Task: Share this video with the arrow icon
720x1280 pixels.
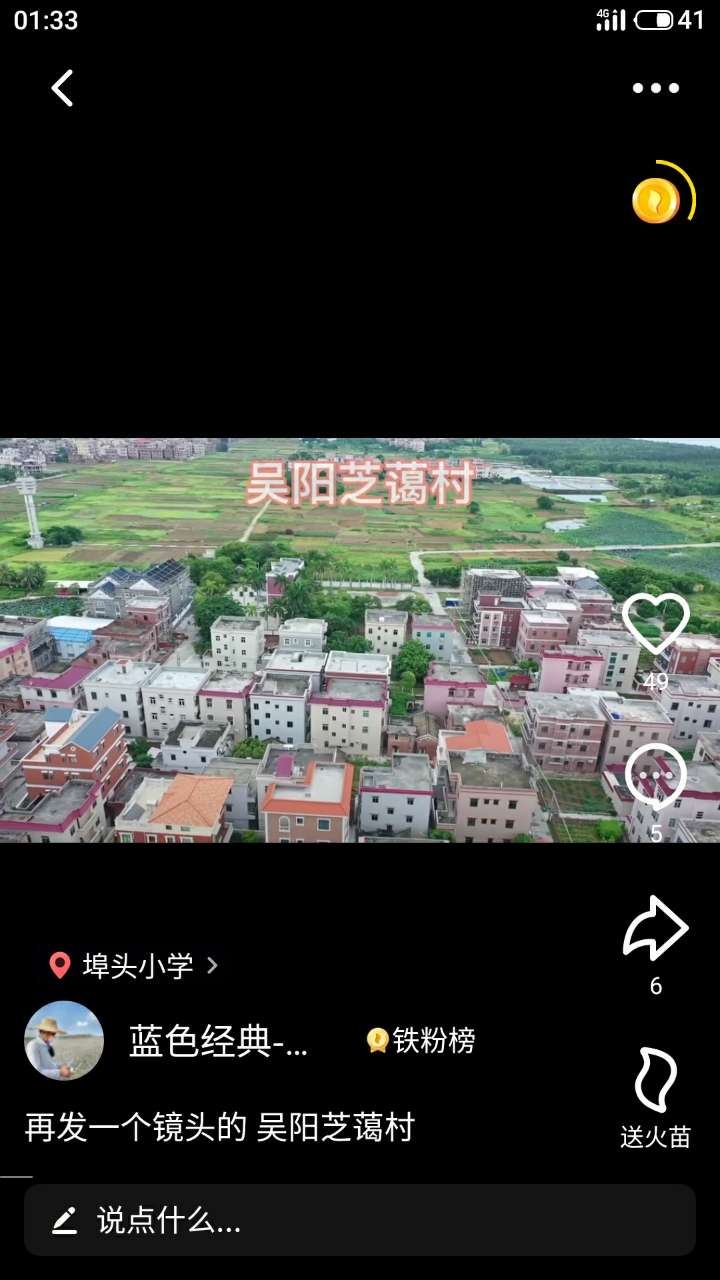Action: (656, 930)
